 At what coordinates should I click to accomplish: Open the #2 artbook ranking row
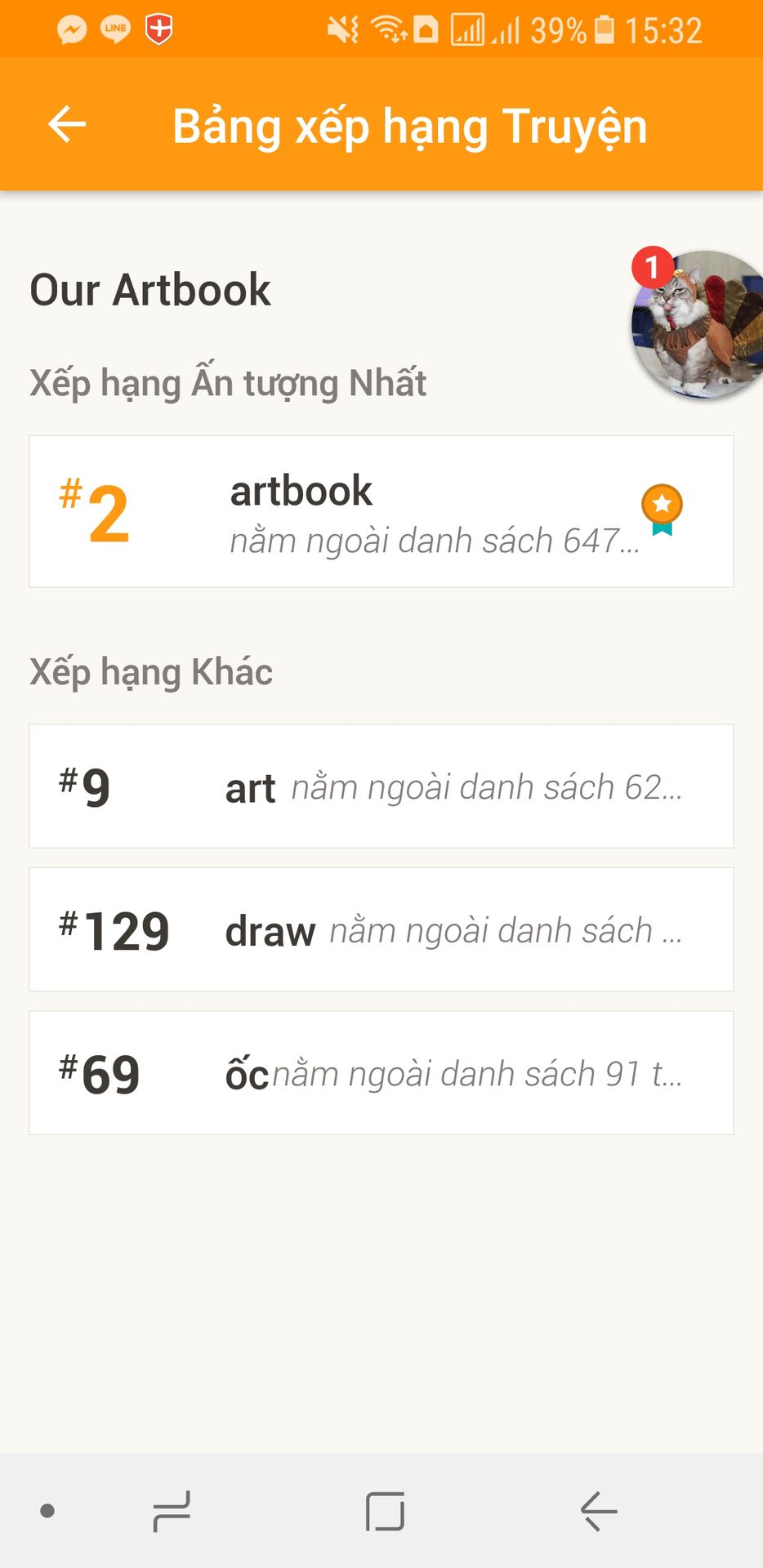coord(381,511)
